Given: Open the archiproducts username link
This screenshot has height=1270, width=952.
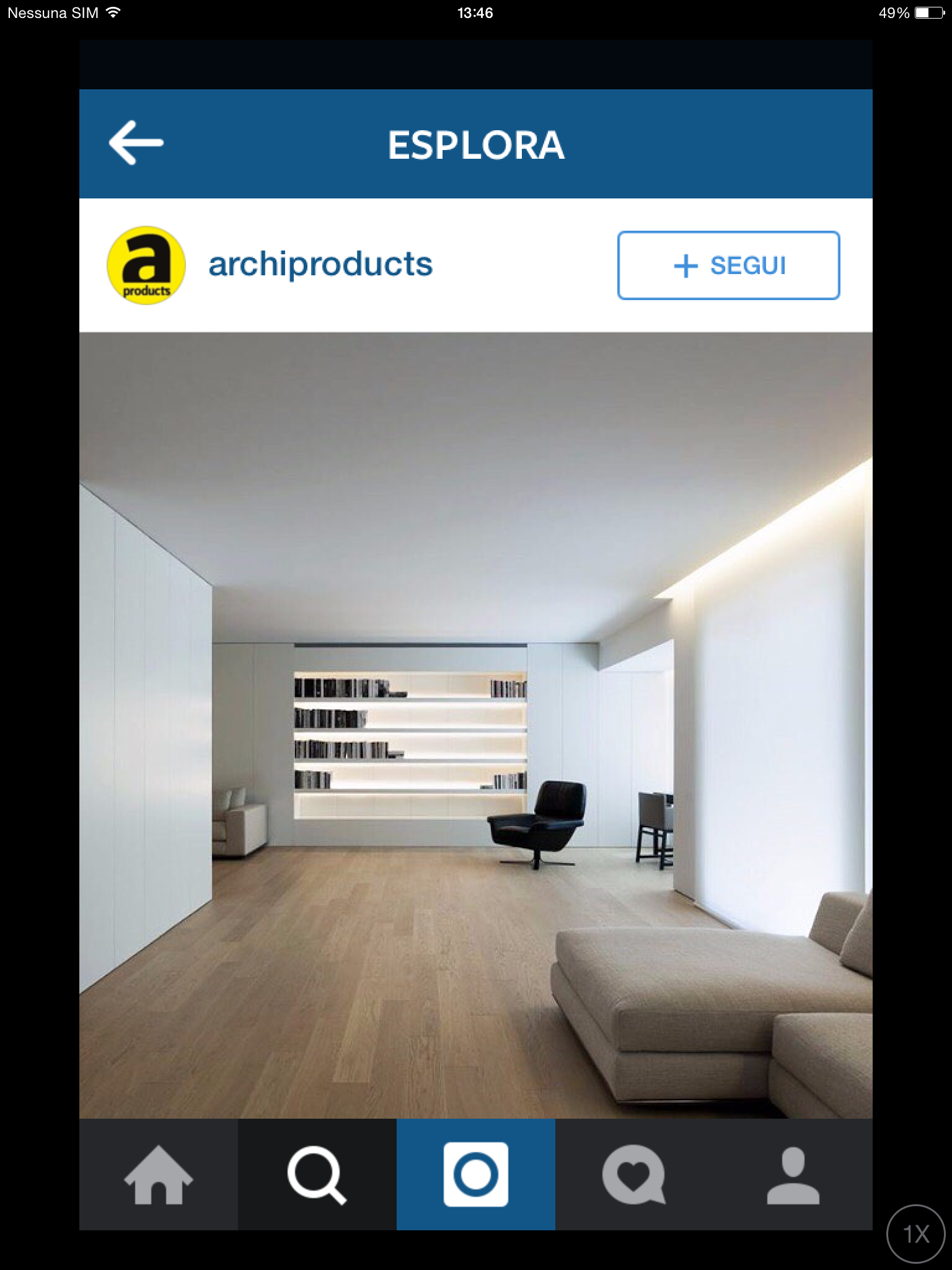Looking at the screenshot, I should coord(320,265).
